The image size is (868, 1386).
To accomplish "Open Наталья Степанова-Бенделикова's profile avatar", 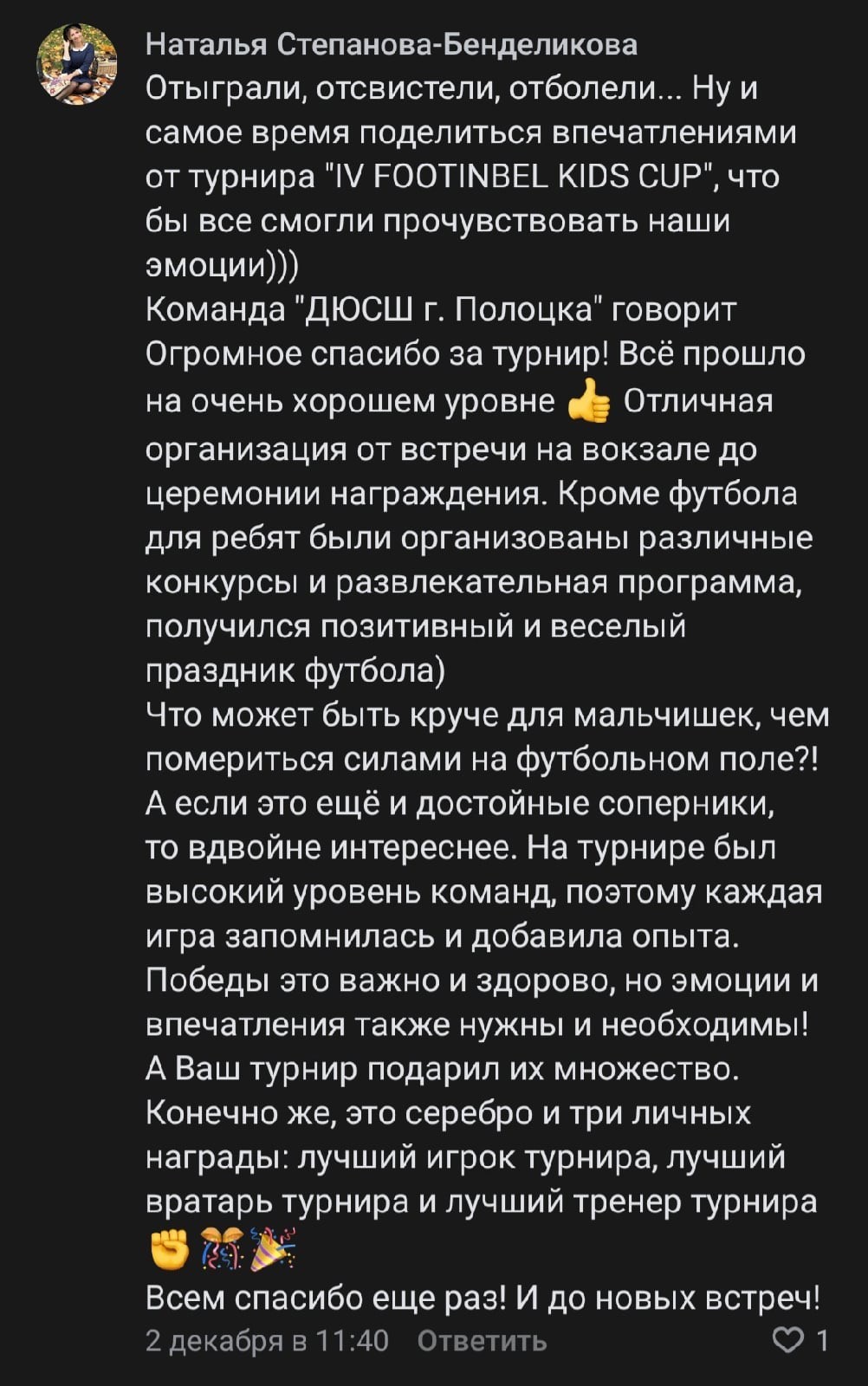I will (x=76, y=65).
